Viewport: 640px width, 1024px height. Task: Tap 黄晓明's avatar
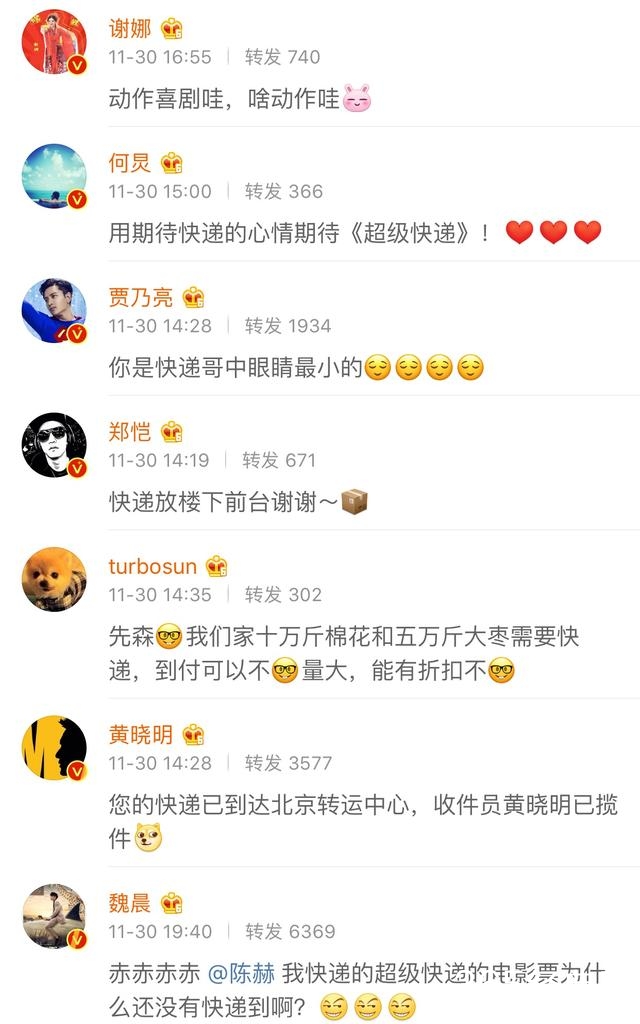point(54,747)
